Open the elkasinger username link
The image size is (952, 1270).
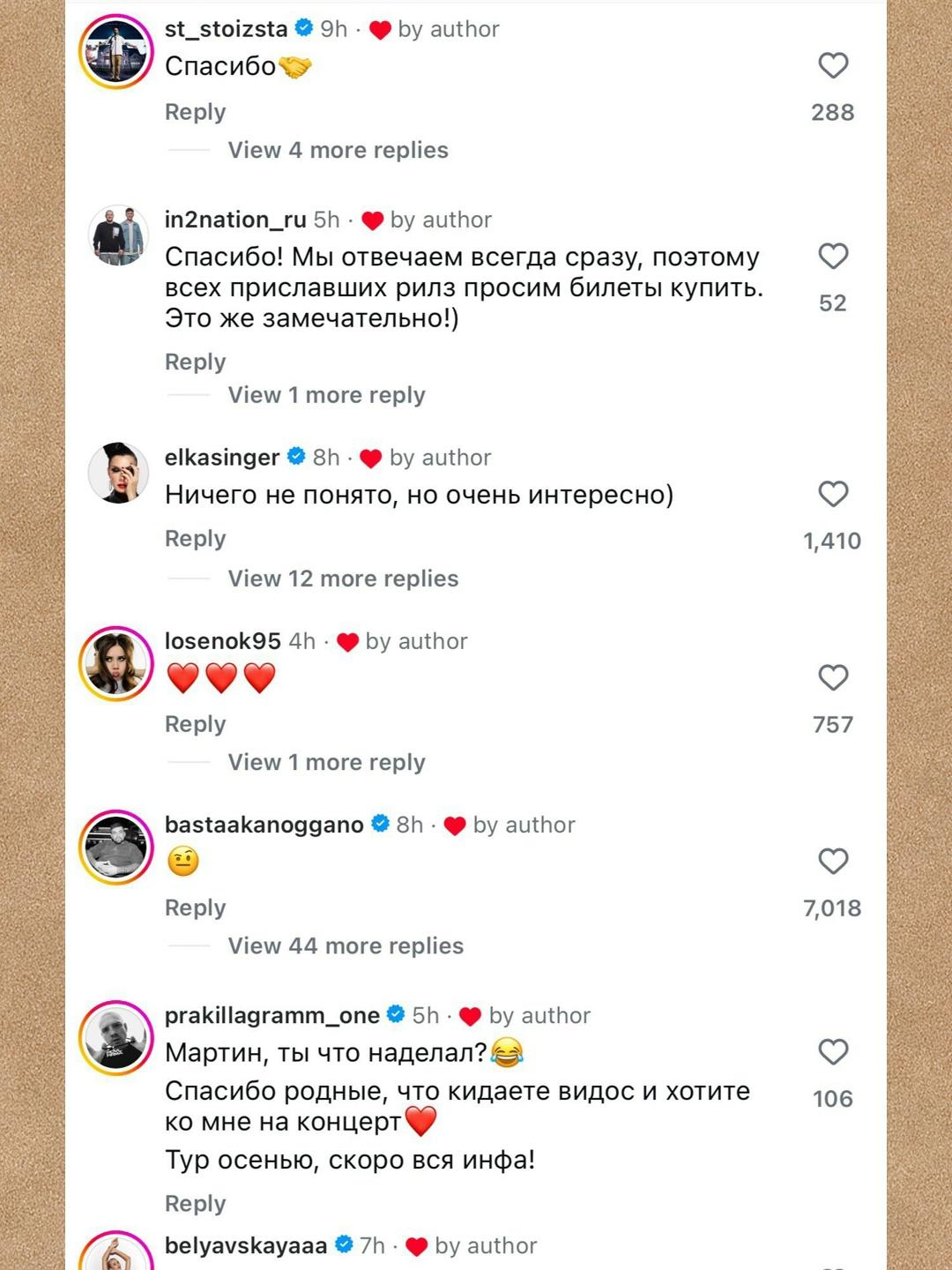(222, 457)
